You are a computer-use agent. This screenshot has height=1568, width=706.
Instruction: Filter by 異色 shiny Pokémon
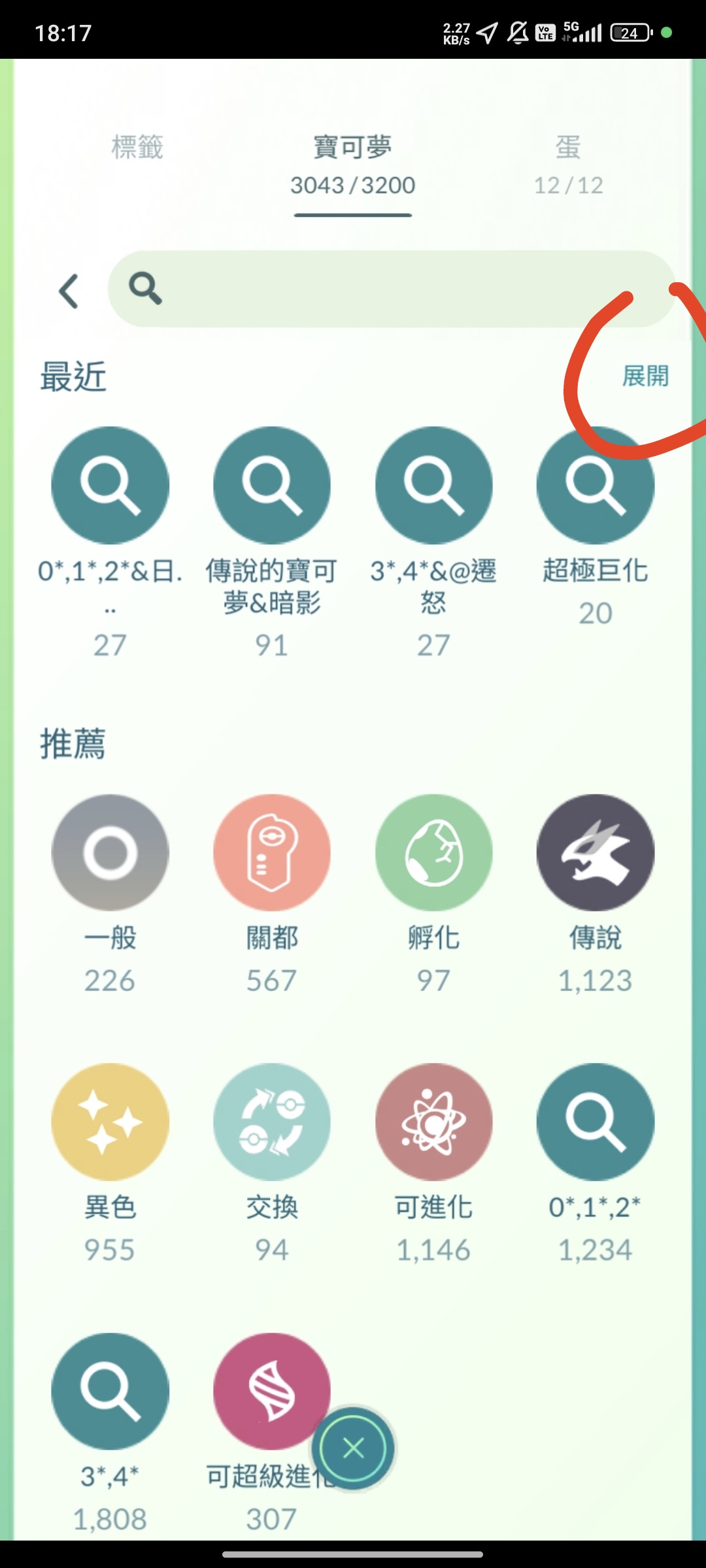pos(110,1122)
